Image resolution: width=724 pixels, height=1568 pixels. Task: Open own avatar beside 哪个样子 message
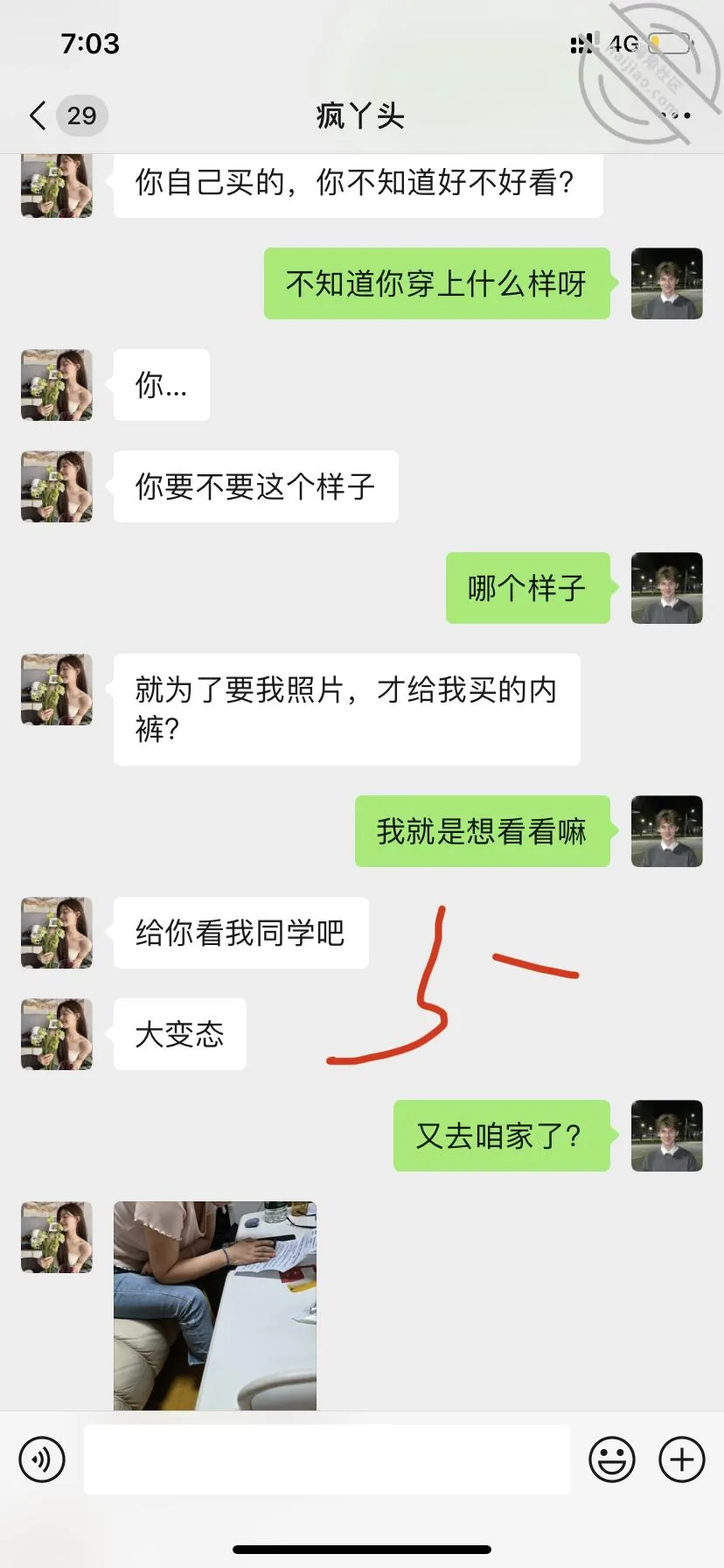[667, 588]
